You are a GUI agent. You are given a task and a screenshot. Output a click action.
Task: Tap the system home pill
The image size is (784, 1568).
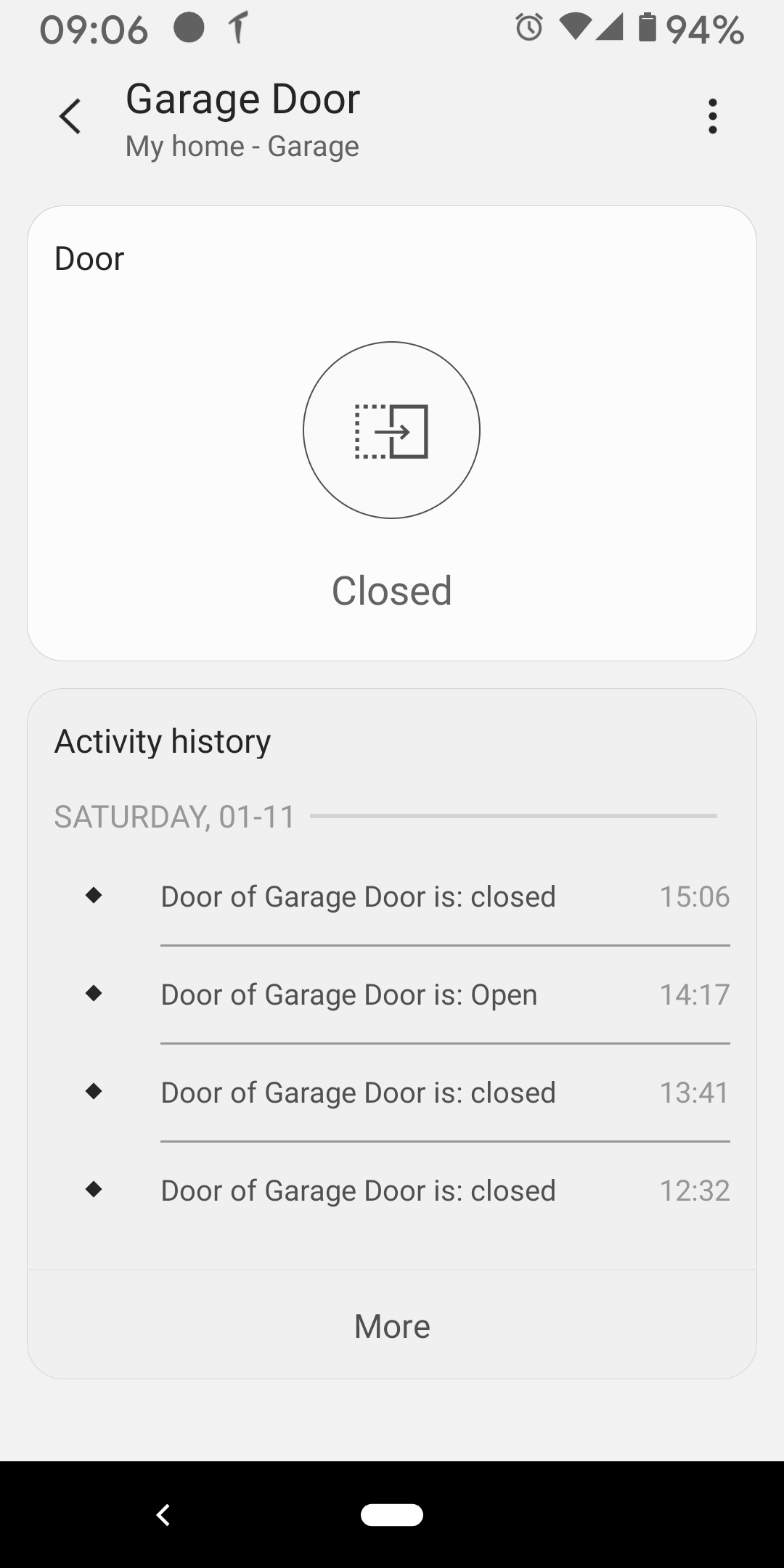392,1515
